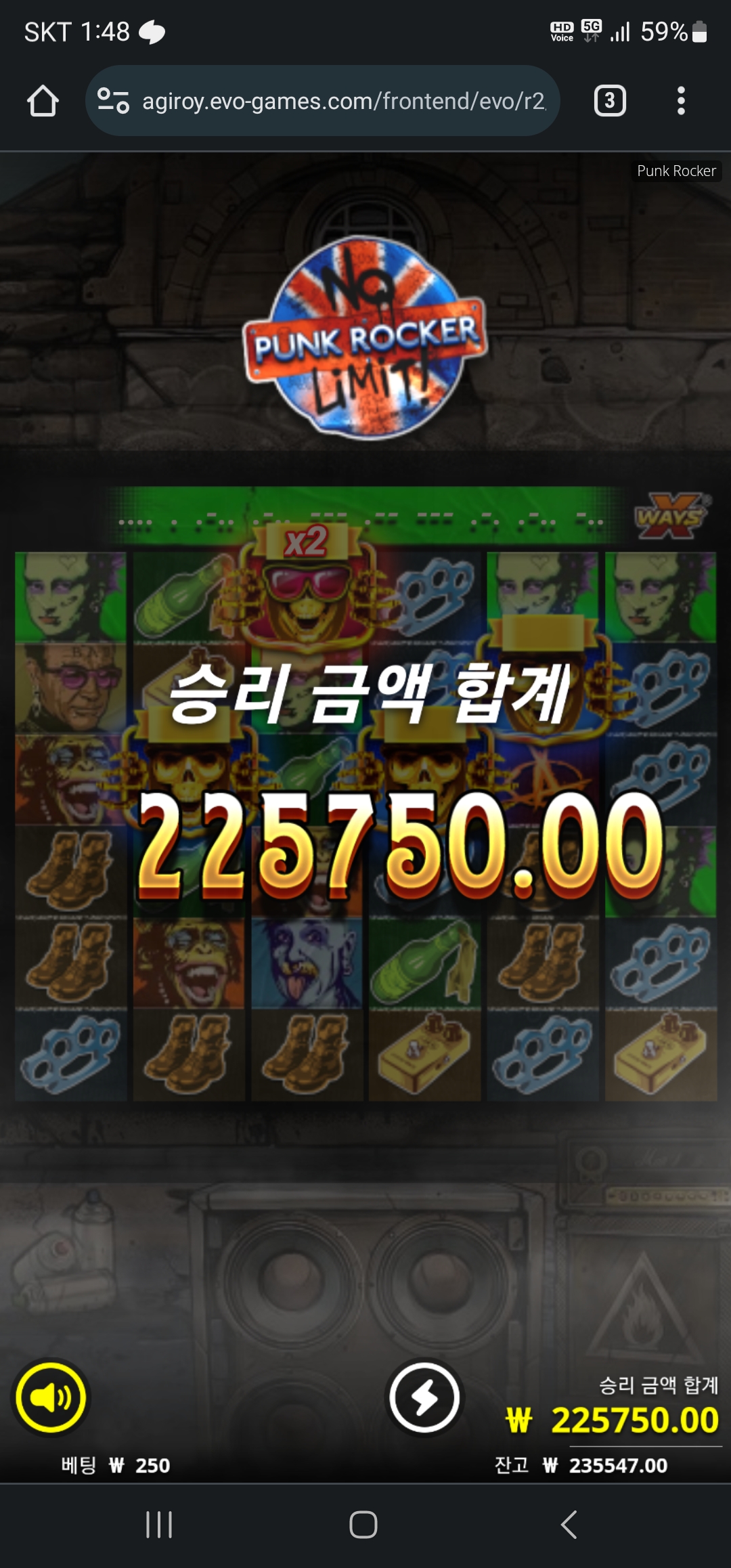731x1568 pixels.
Task: Open the browser overflow menu
Action: pyautogui.click(x=681, y=101)
